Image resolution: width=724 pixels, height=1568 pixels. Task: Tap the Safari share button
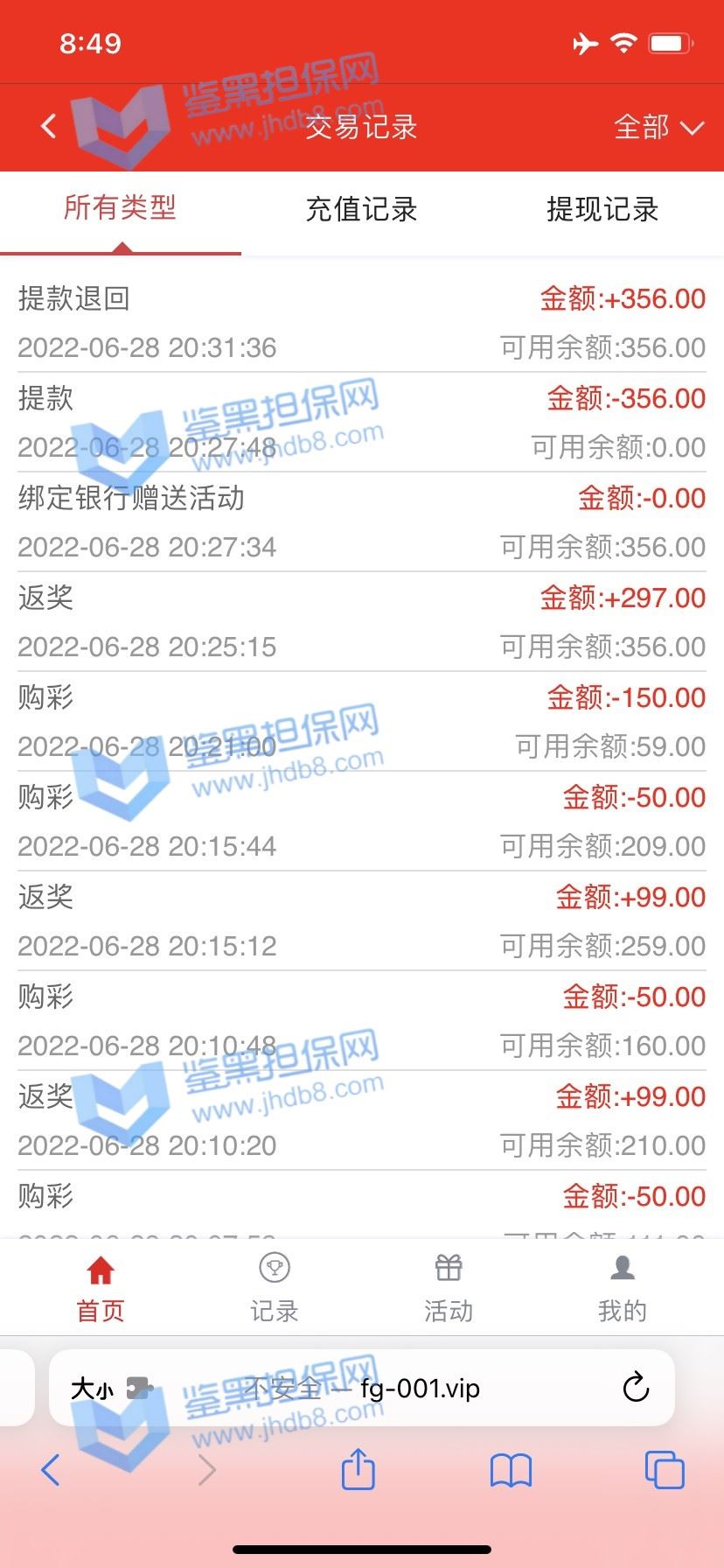pos(358,1470)
